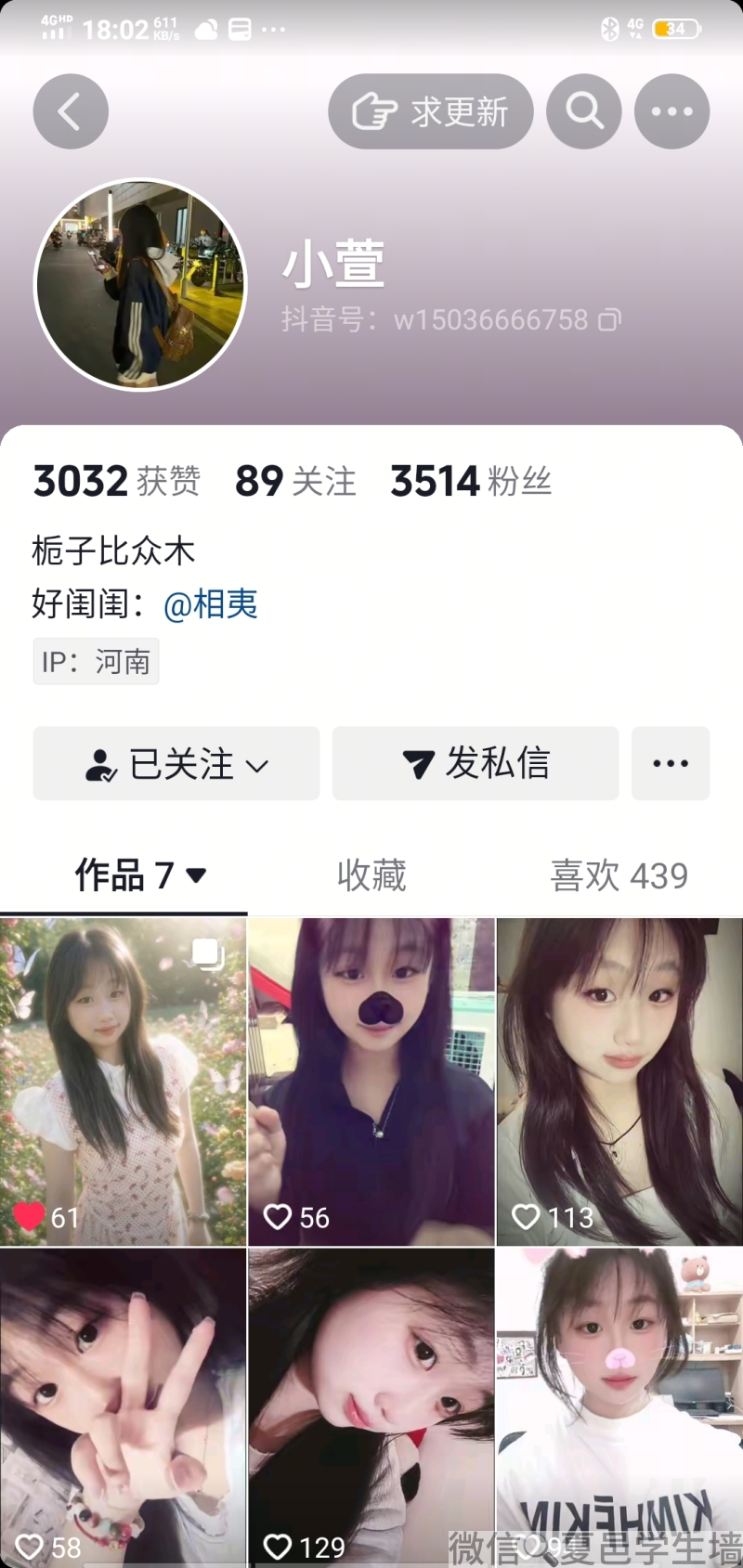View the 89 关注 following list
Image resolution: width=743 pixels, height=1568 pixels.
click(x=295, y=481)
